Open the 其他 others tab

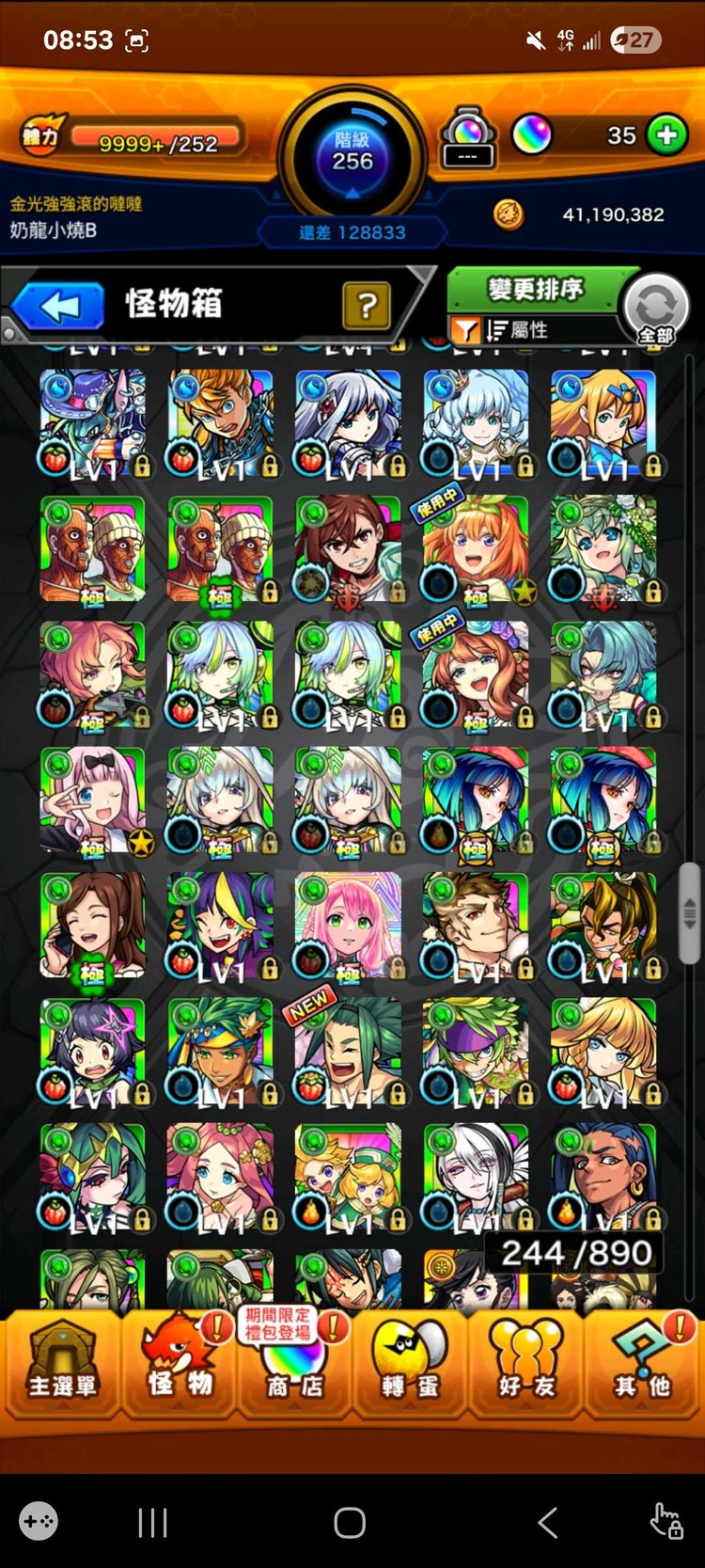click(643, 1365)
